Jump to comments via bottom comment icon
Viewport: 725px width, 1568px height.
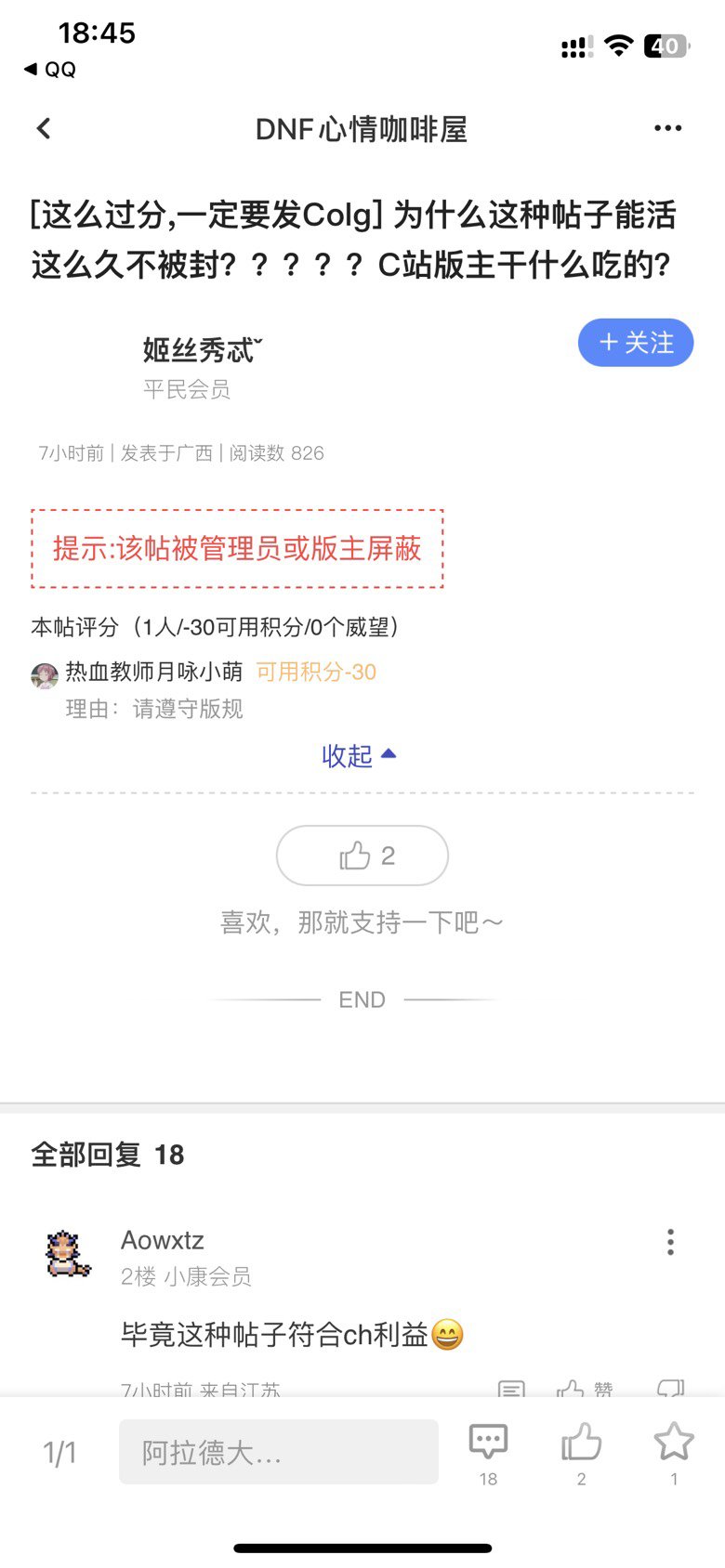point(488,1453)
